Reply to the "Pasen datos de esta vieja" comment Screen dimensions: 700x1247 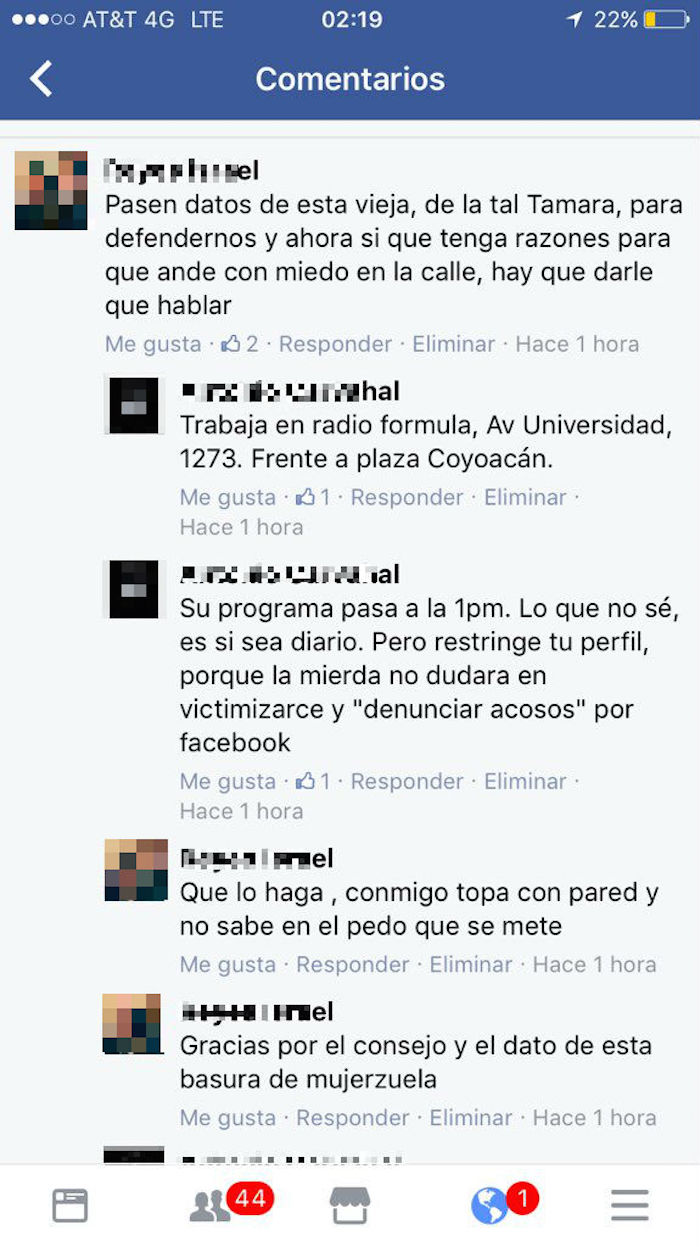[x=335, y=344]
